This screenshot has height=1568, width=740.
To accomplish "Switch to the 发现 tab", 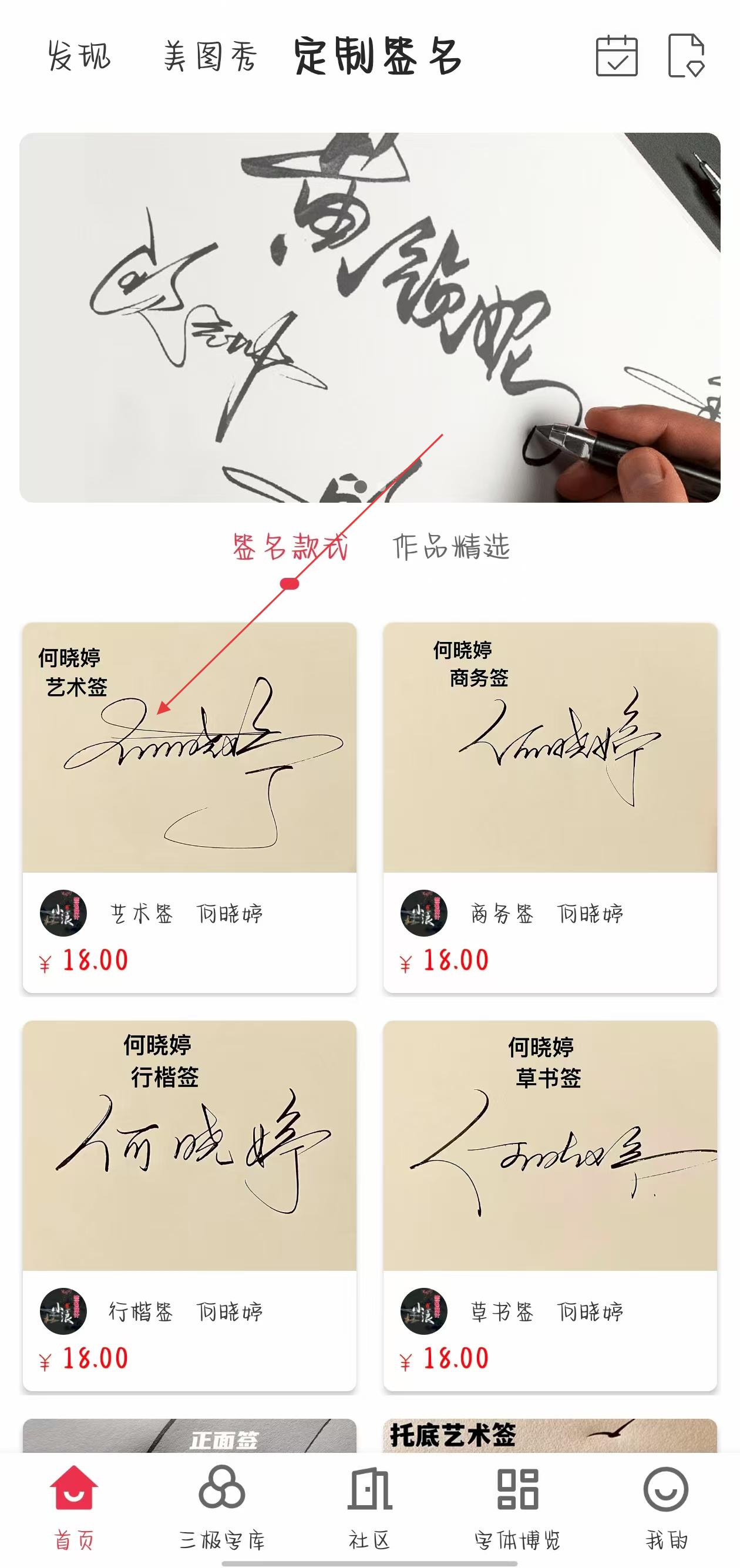I will (79, 56).
